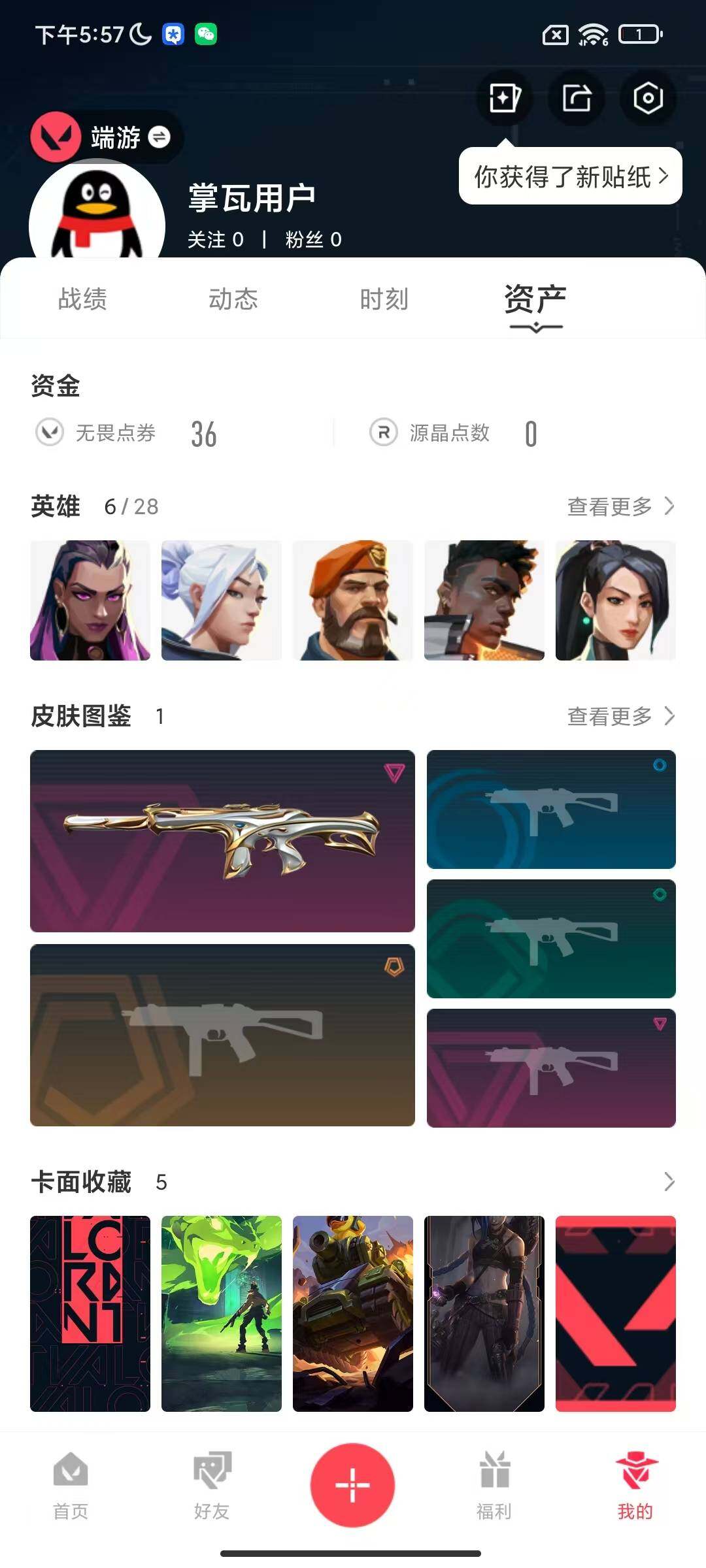The width and height of the screenshot is (706, 1568).
Task: Open the sticker icon in top bar
Action: point(505,99)
